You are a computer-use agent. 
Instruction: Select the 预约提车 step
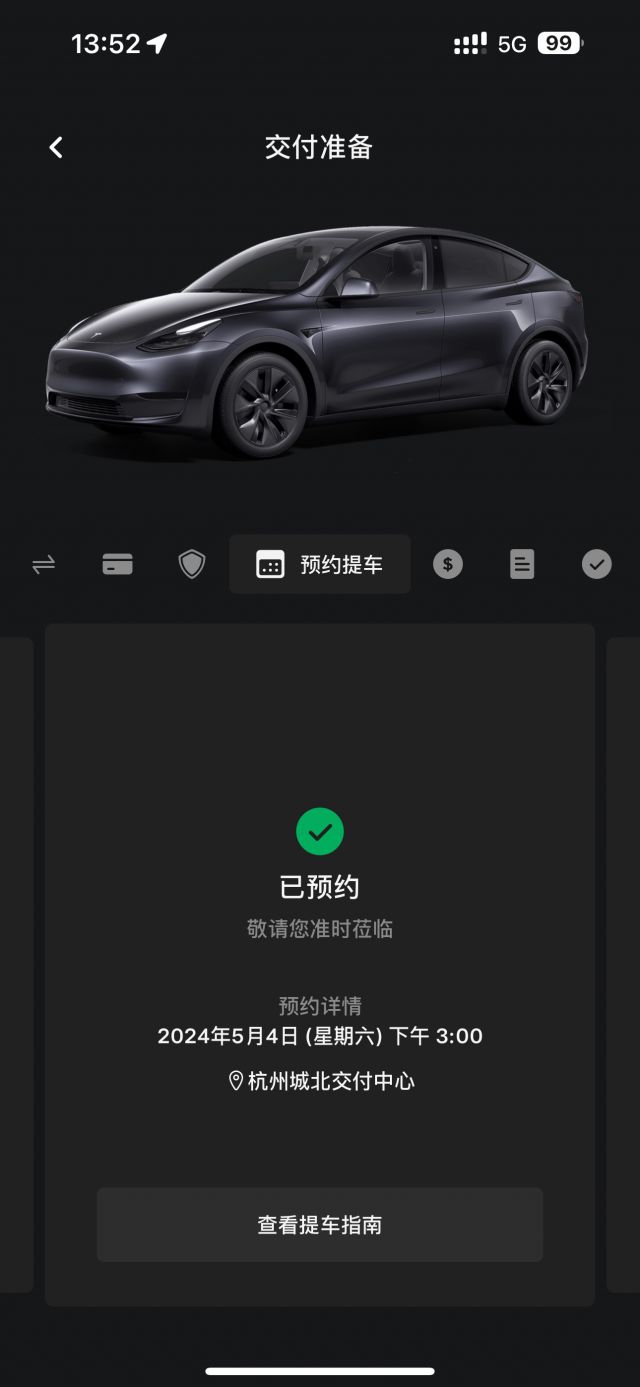(x=320, y=565)
